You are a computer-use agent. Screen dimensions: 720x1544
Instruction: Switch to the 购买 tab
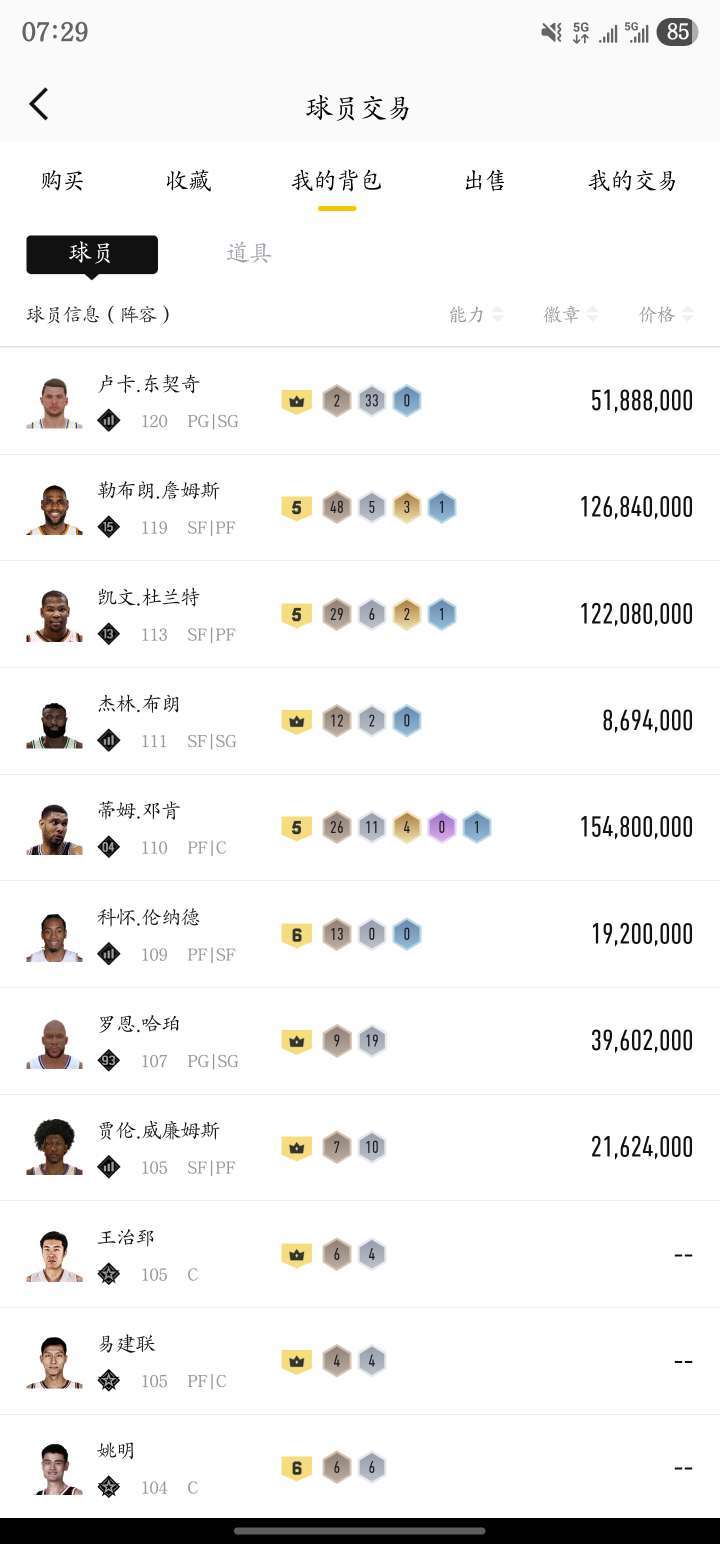click(62, 181)
